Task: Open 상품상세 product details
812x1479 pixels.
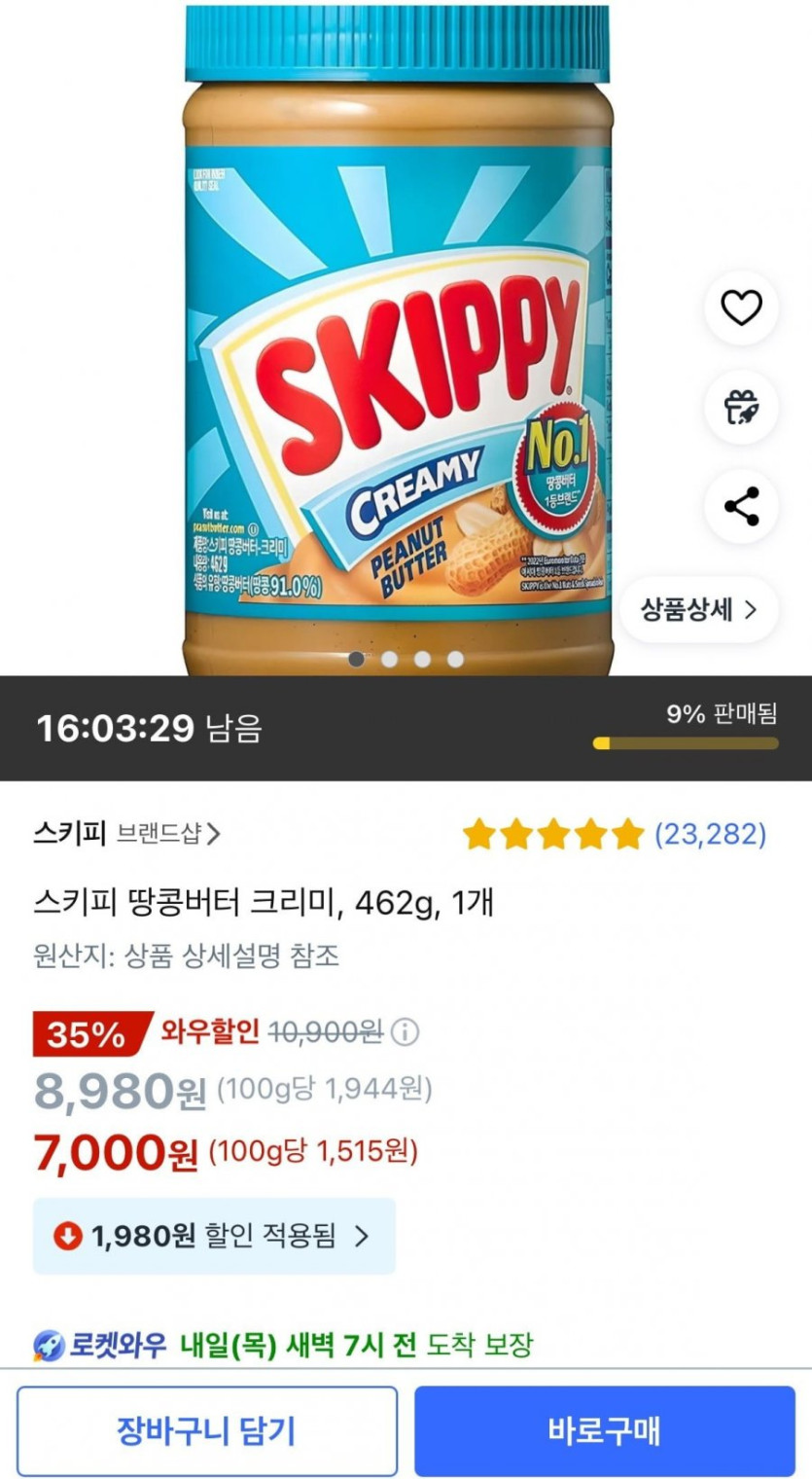Action: pos(698,610)
